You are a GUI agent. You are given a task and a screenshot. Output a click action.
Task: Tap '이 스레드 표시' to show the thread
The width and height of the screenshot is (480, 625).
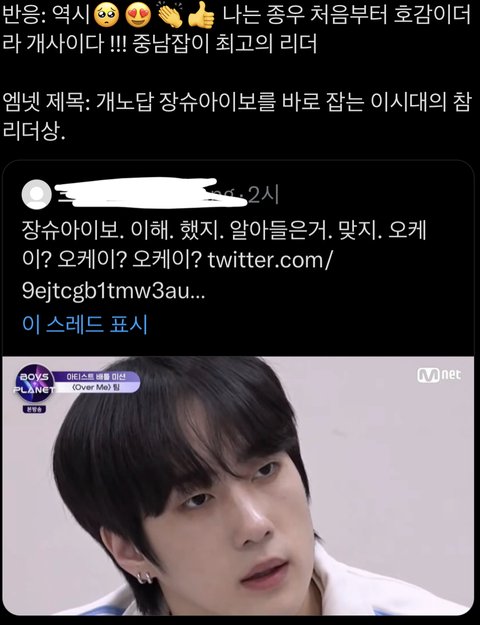pos(85,324)
